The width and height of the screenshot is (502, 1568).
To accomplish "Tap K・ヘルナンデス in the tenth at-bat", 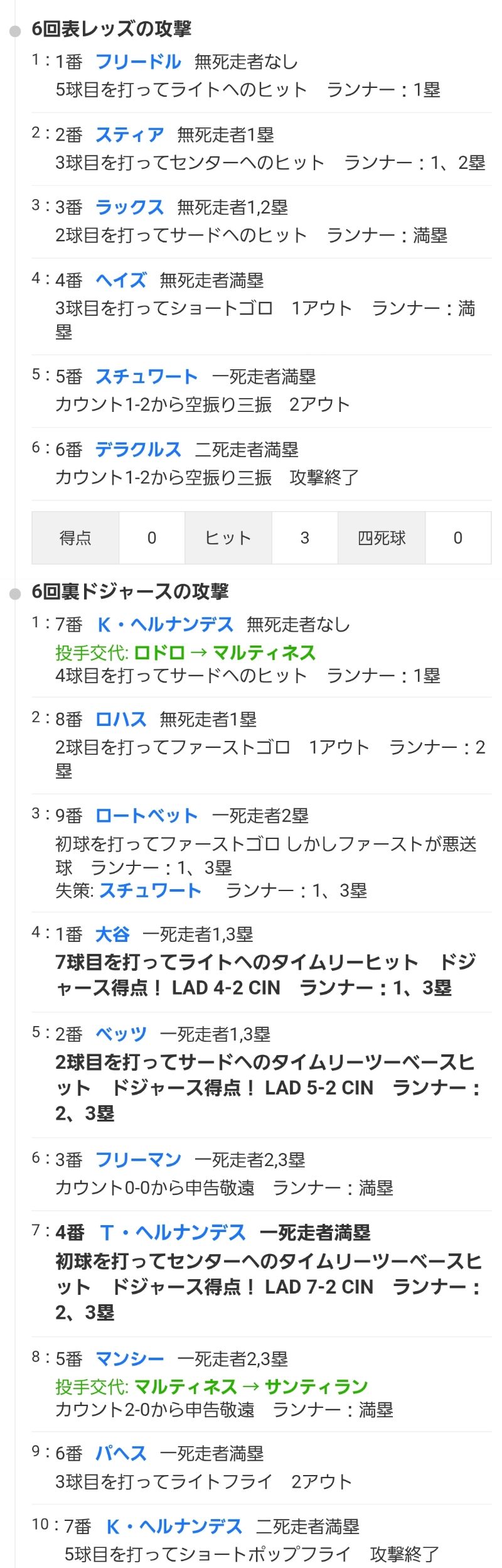I will (x=174, y=1527).
